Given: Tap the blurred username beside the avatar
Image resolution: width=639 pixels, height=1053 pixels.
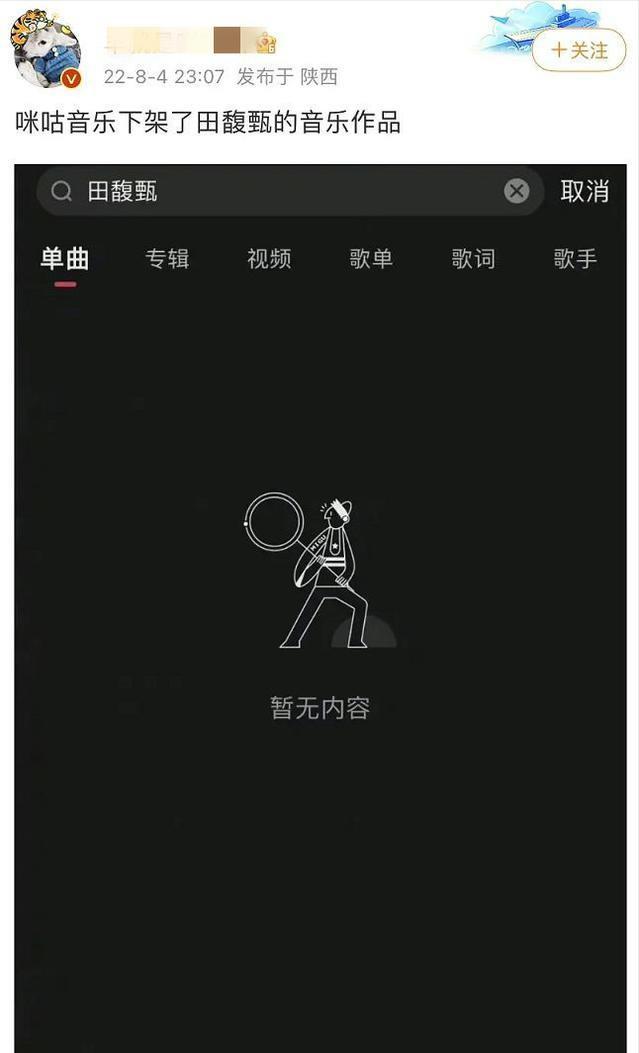Looking at the screenshot, I should click(190, 40).
